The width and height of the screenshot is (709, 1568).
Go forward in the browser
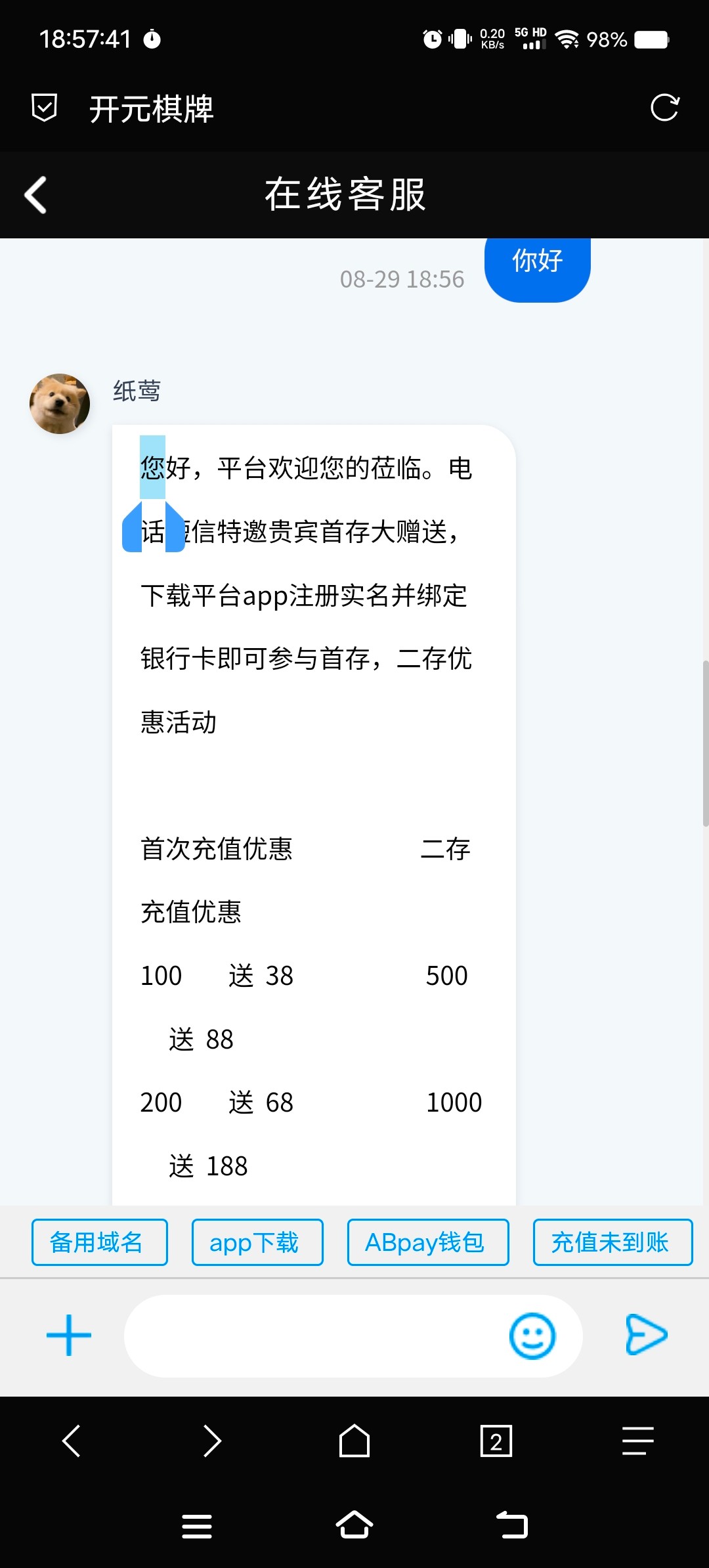point(212,1441)
